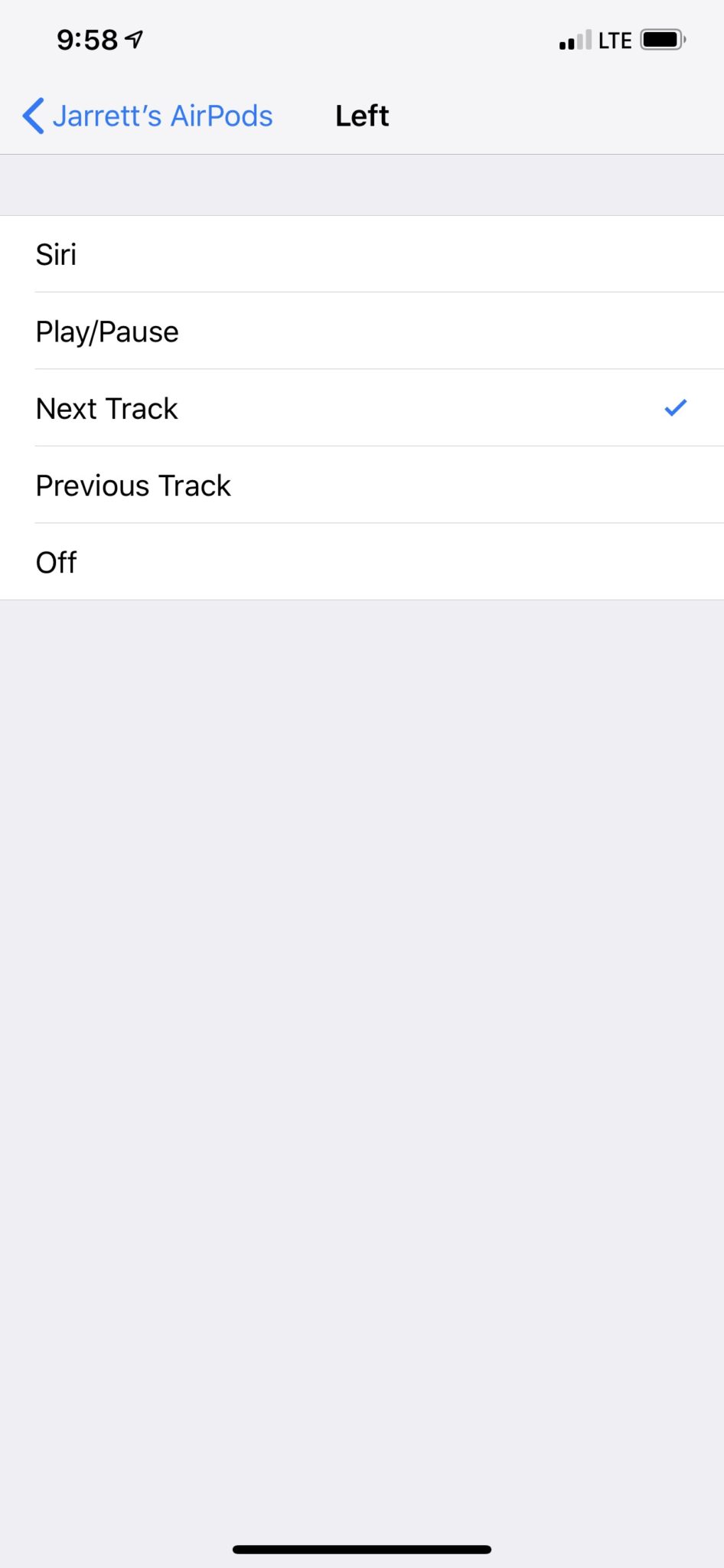Image resolution: width=724 pixels, height=1568 pixels.
Task: Tap the Play/Pause row divider line
Action: pos(361,369)
